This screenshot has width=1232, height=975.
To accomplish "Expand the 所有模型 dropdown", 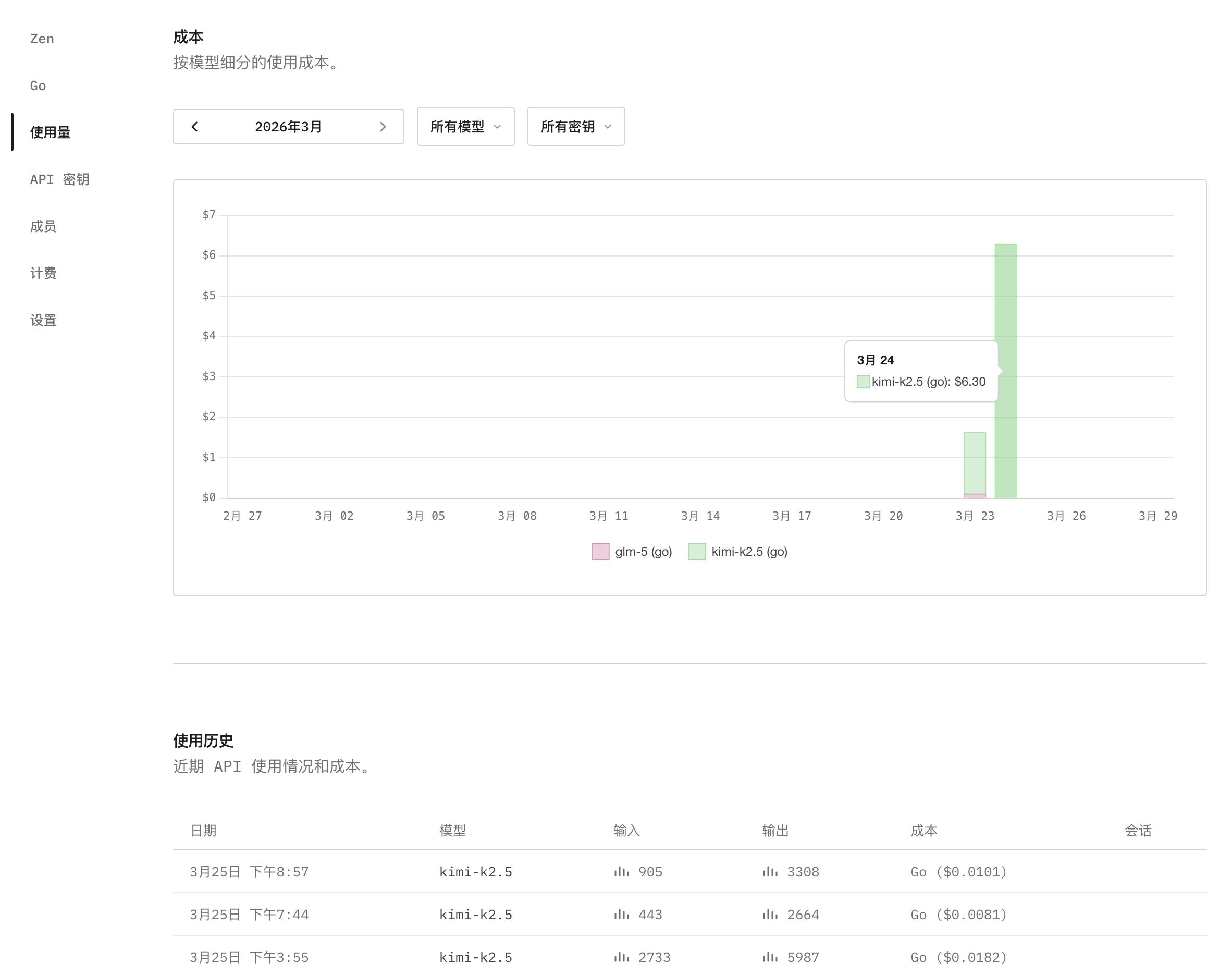I will (465, 127).
